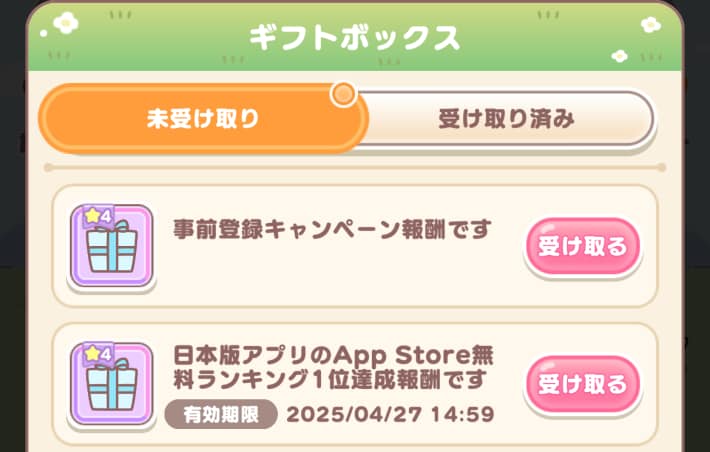Claim the App Store ranking reward
Viewport: 710px width, 452px height.
[582, 384]
